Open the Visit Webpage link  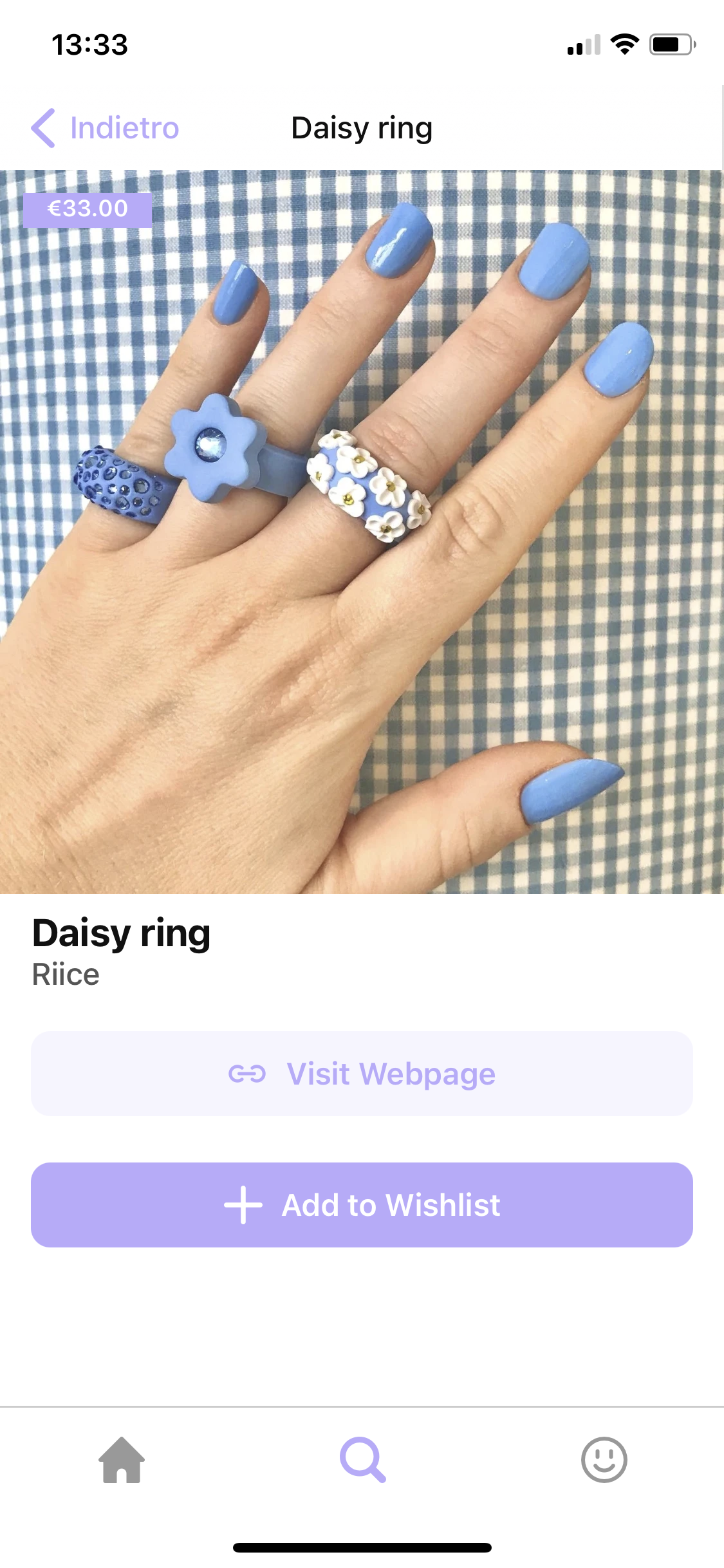coord(362,1074)
